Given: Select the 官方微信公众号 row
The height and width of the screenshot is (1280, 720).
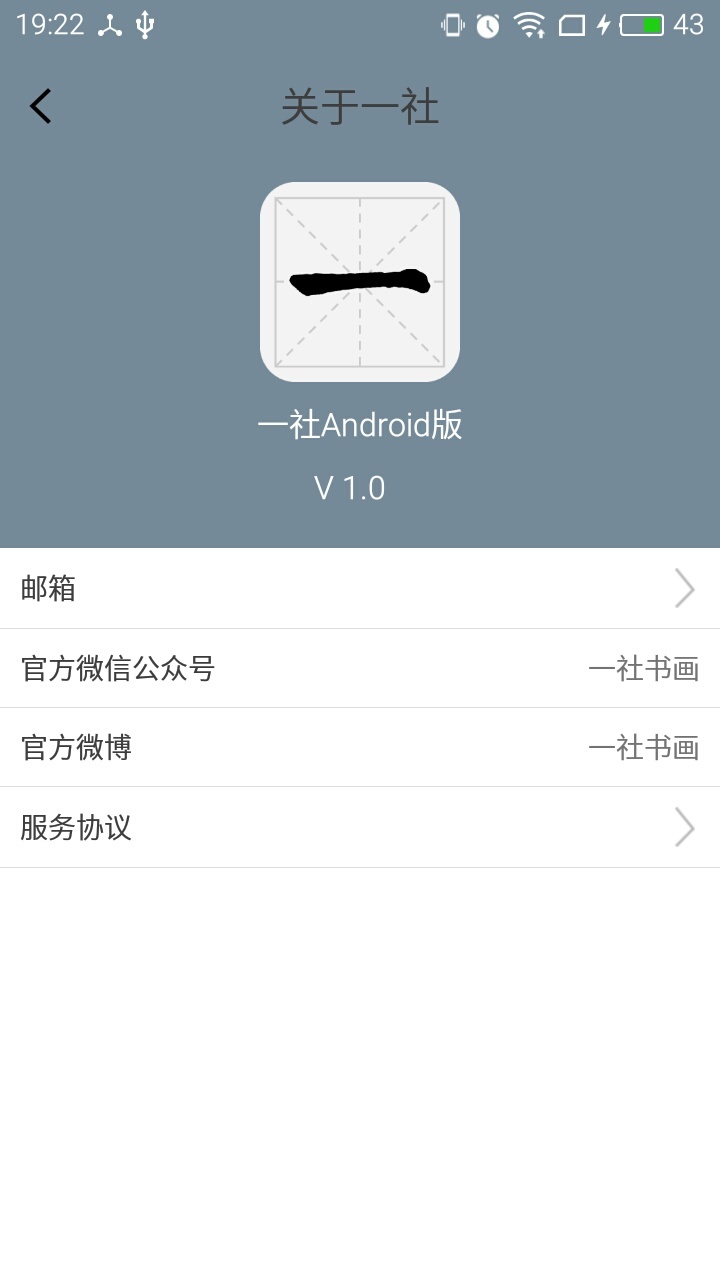Looking at the screenshot, I should pyautogui.click(x=360, y=668).
